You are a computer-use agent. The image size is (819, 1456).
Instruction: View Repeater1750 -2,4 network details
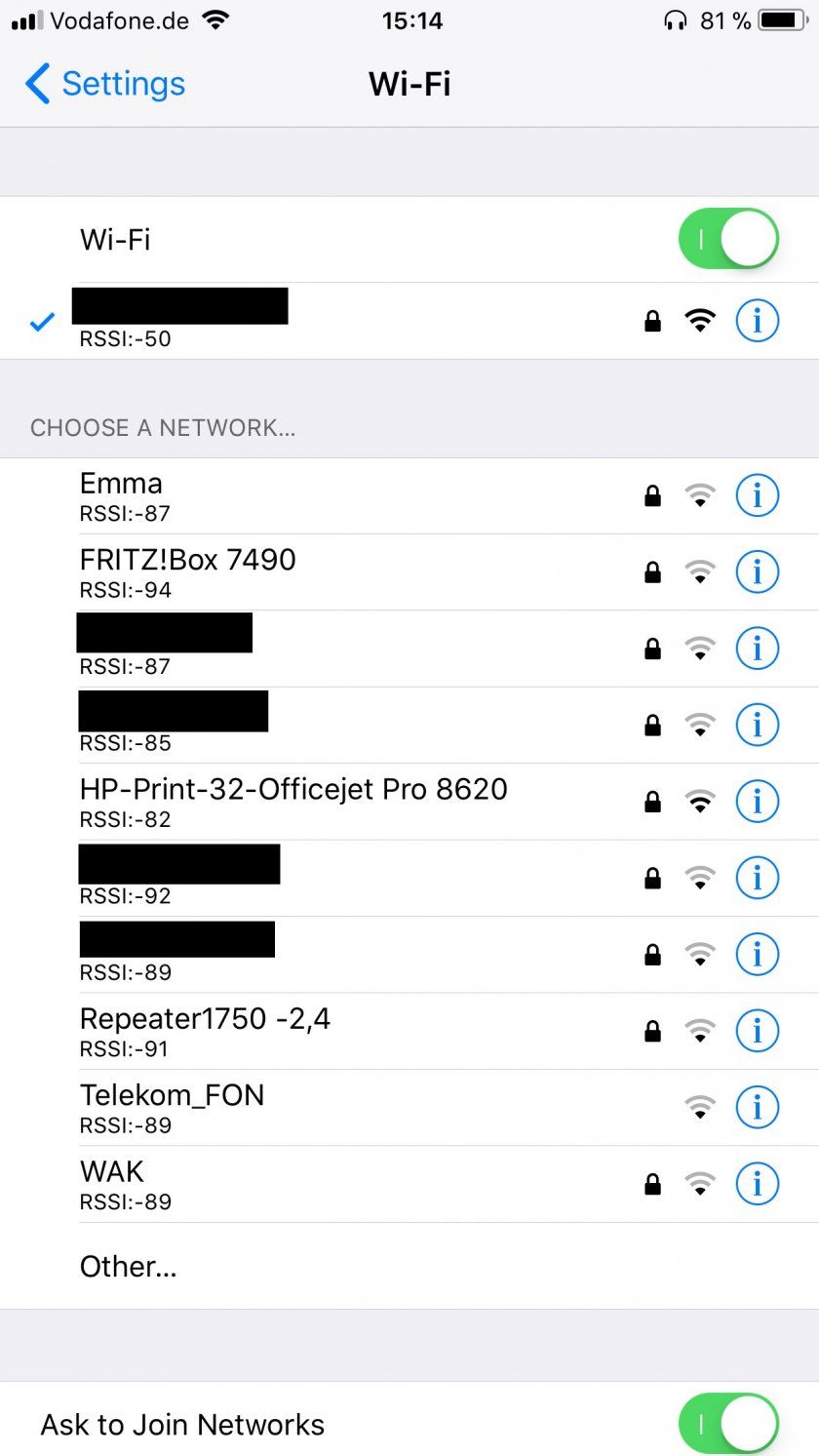(x=757, y=1030)
